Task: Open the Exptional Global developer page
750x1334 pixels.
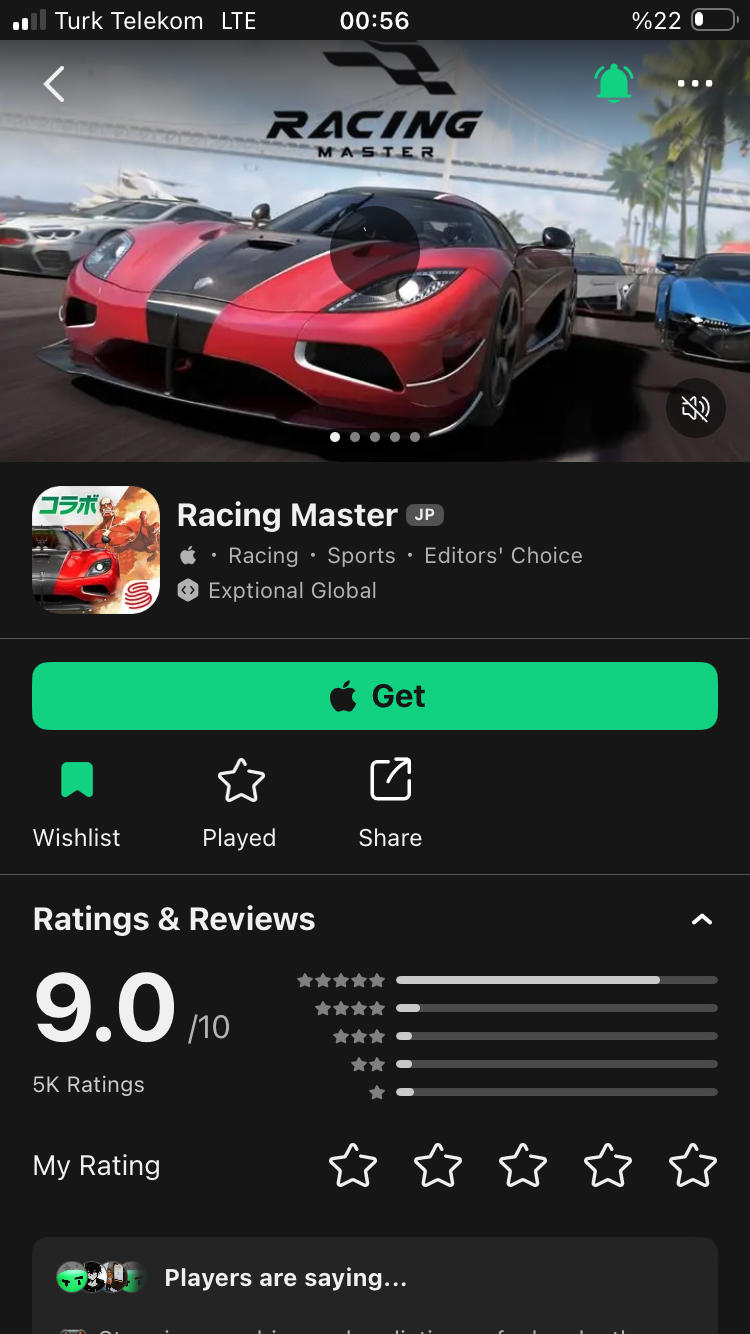Action: point(292,591)
